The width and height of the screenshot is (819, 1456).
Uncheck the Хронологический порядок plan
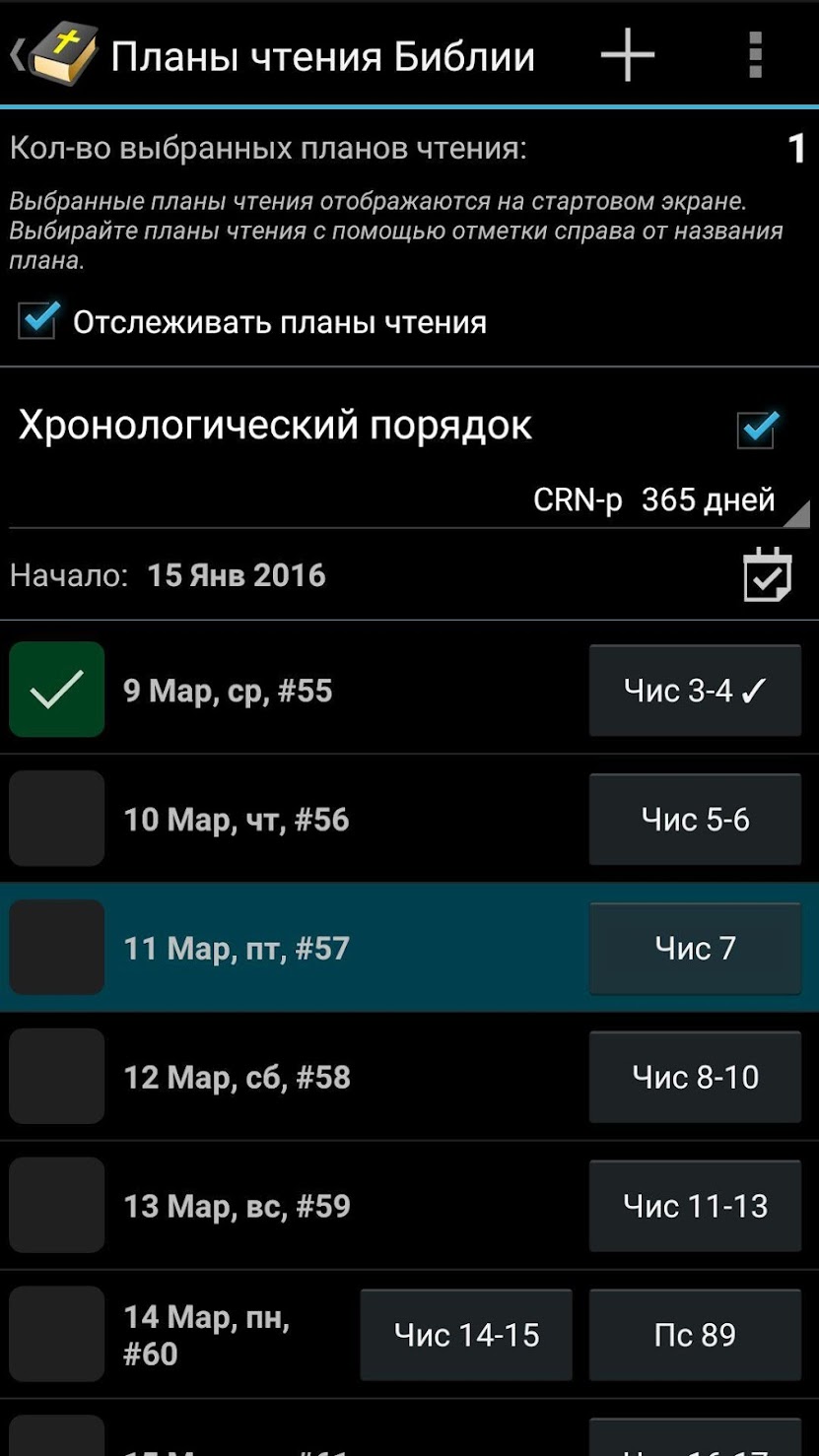click(757, 429)
